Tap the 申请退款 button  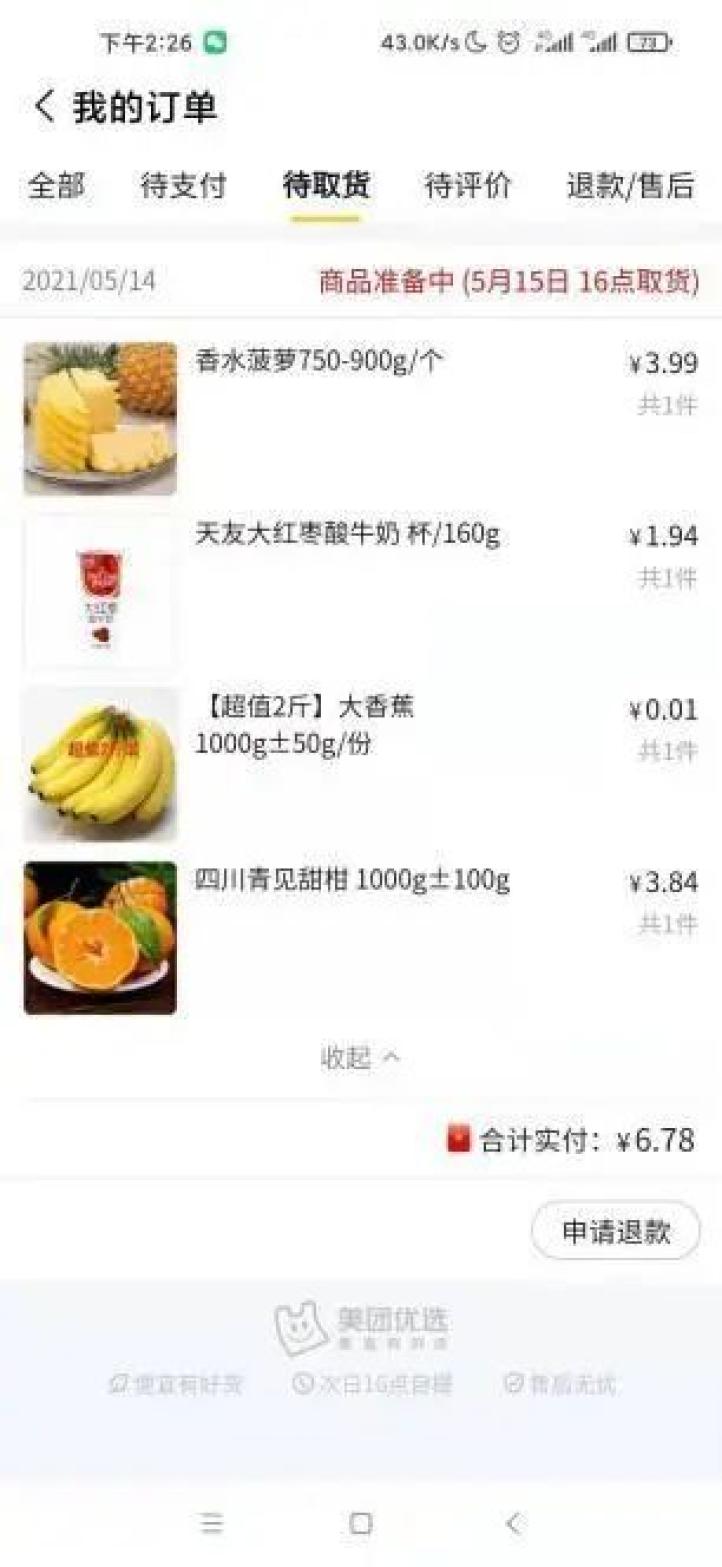(615, 1231)
